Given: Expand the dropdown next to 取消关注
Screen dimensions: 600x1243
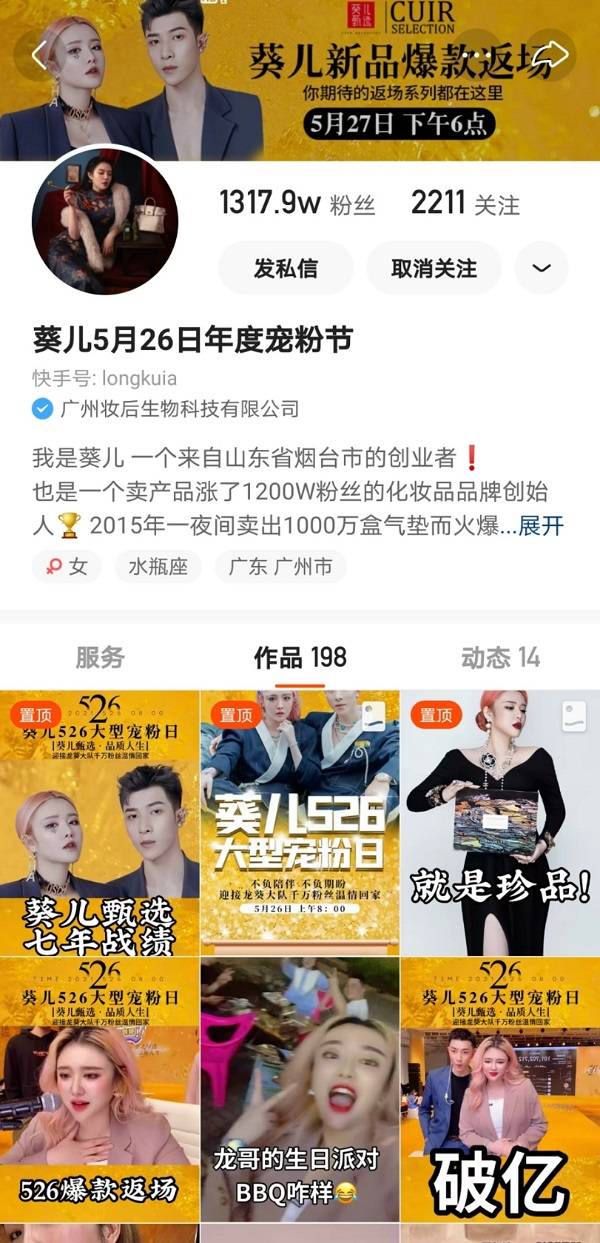Looking at the screenshot, I should tap(541, 268).
